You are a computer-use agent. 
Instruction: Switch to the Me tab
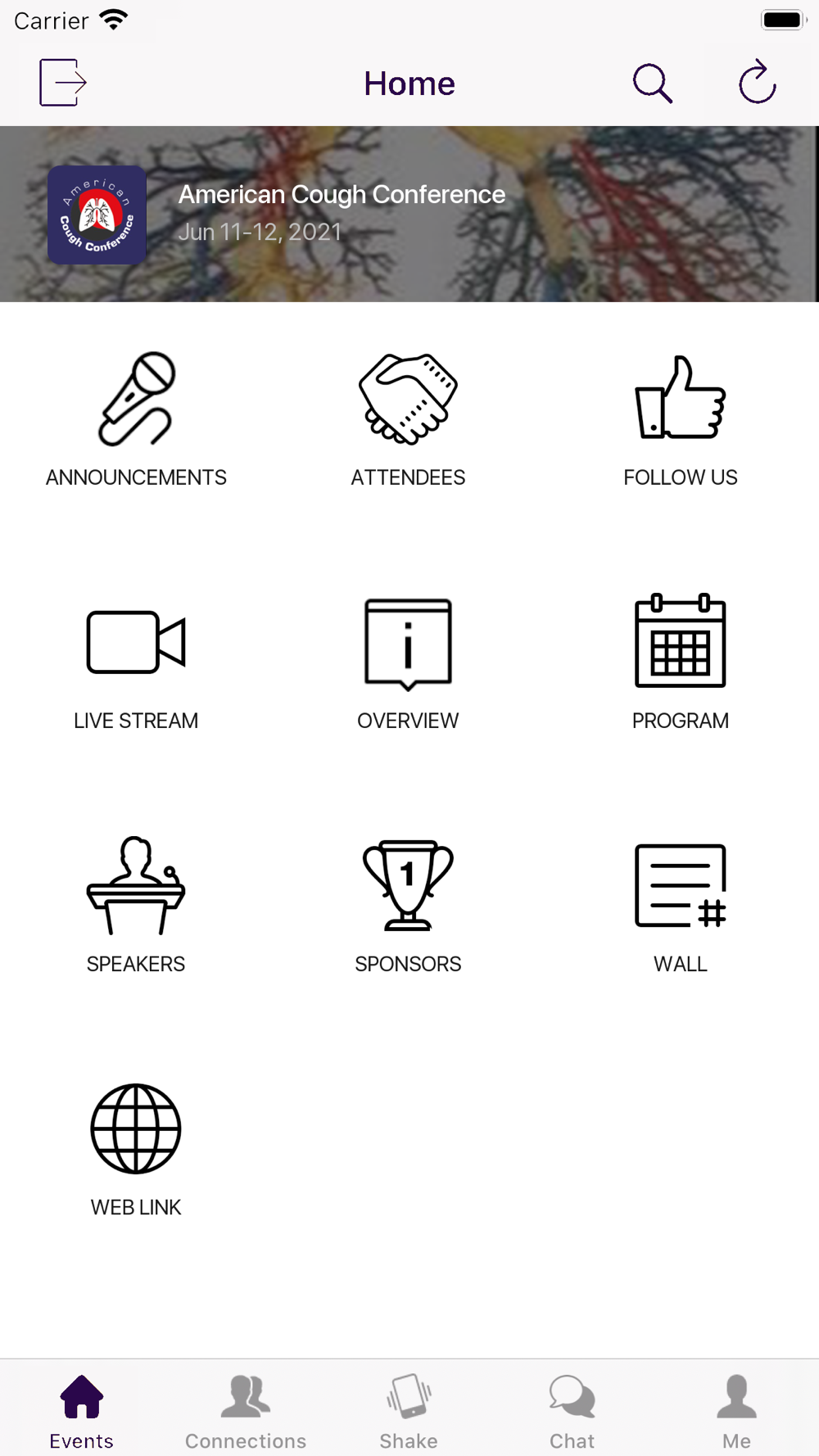click(x=736, y=1411)
